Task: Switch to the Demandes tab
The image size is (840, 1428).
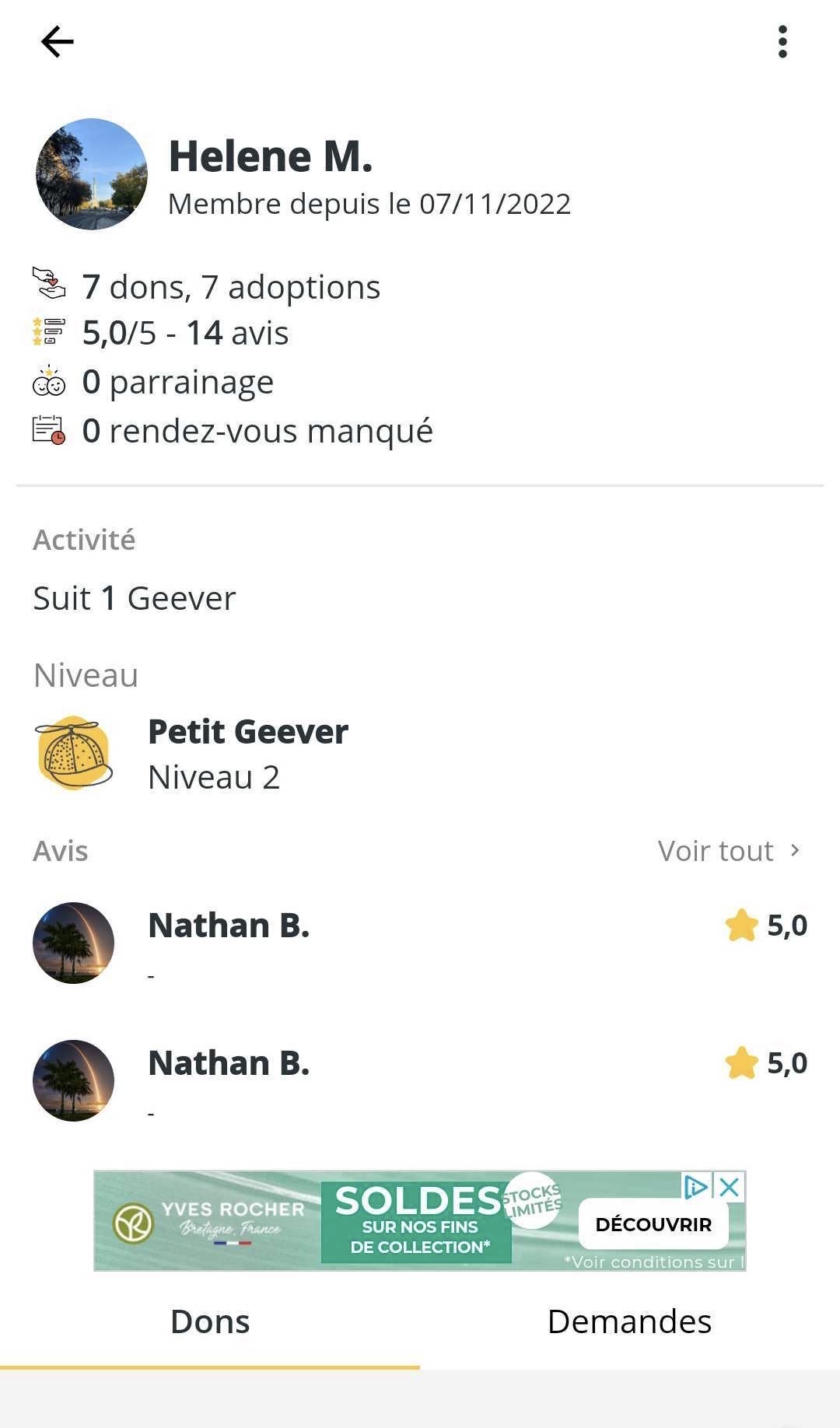Action: 628,1320
